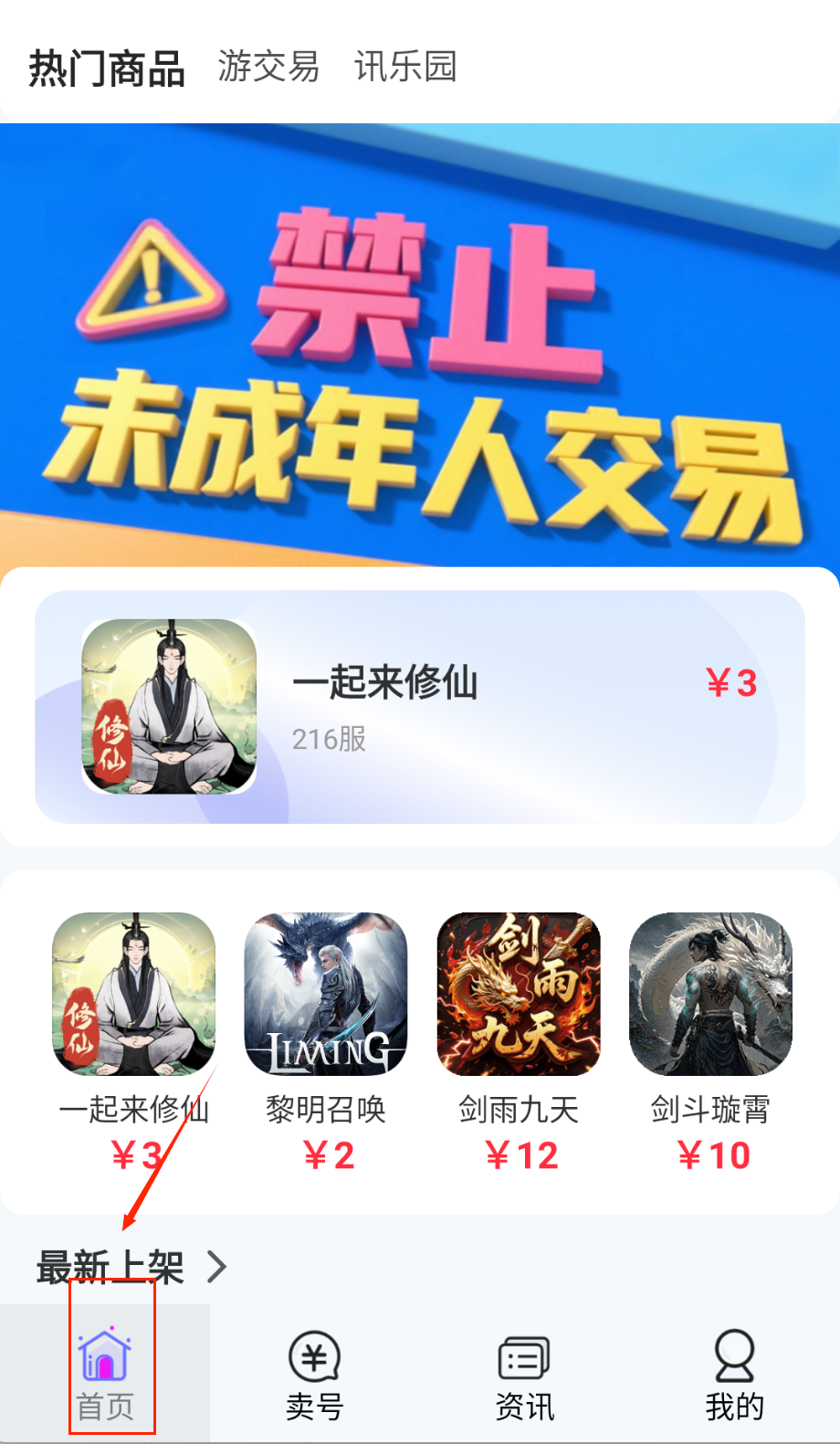Open the 一起来修仙 216服 listing card

coord(420,707)
